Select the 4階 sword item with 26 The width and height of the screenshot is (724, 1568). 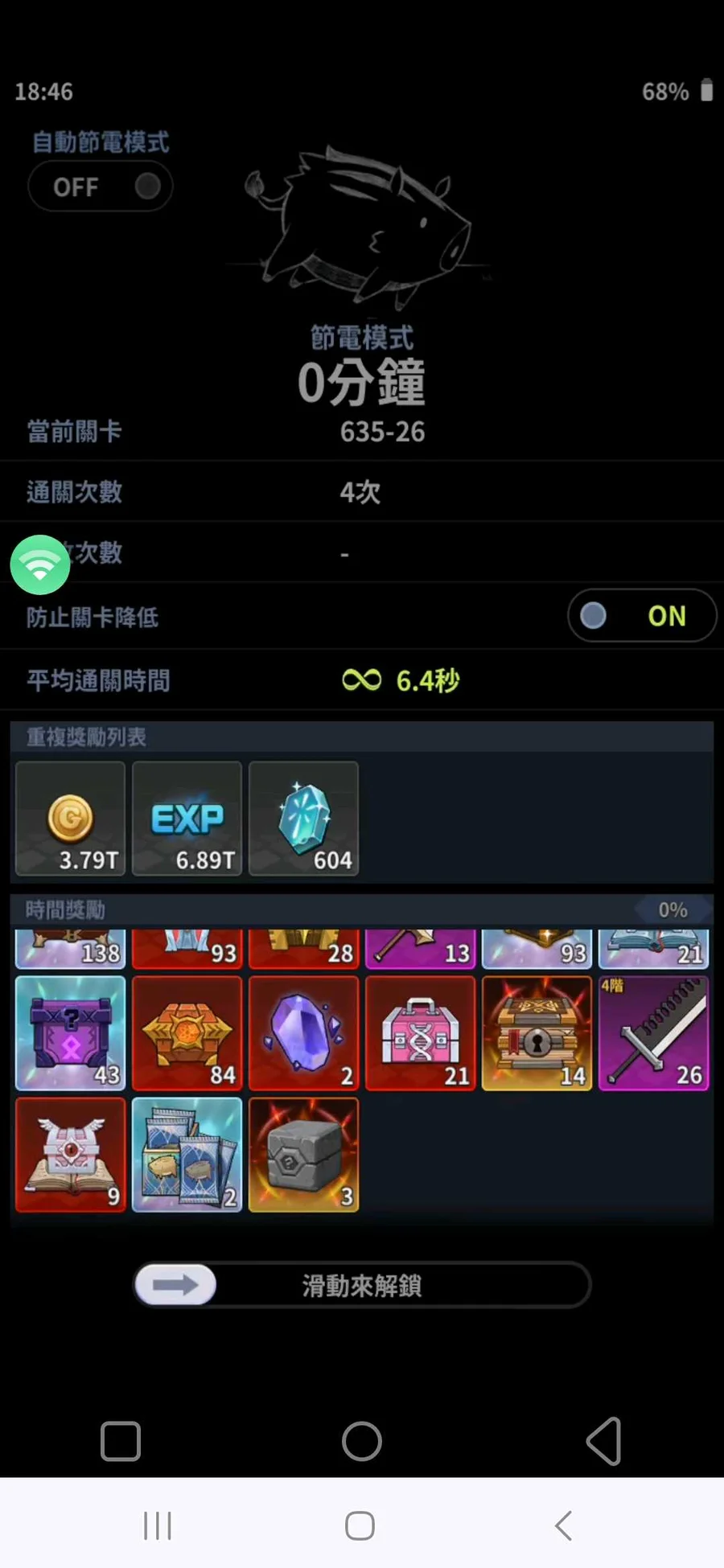point(653,1033)
